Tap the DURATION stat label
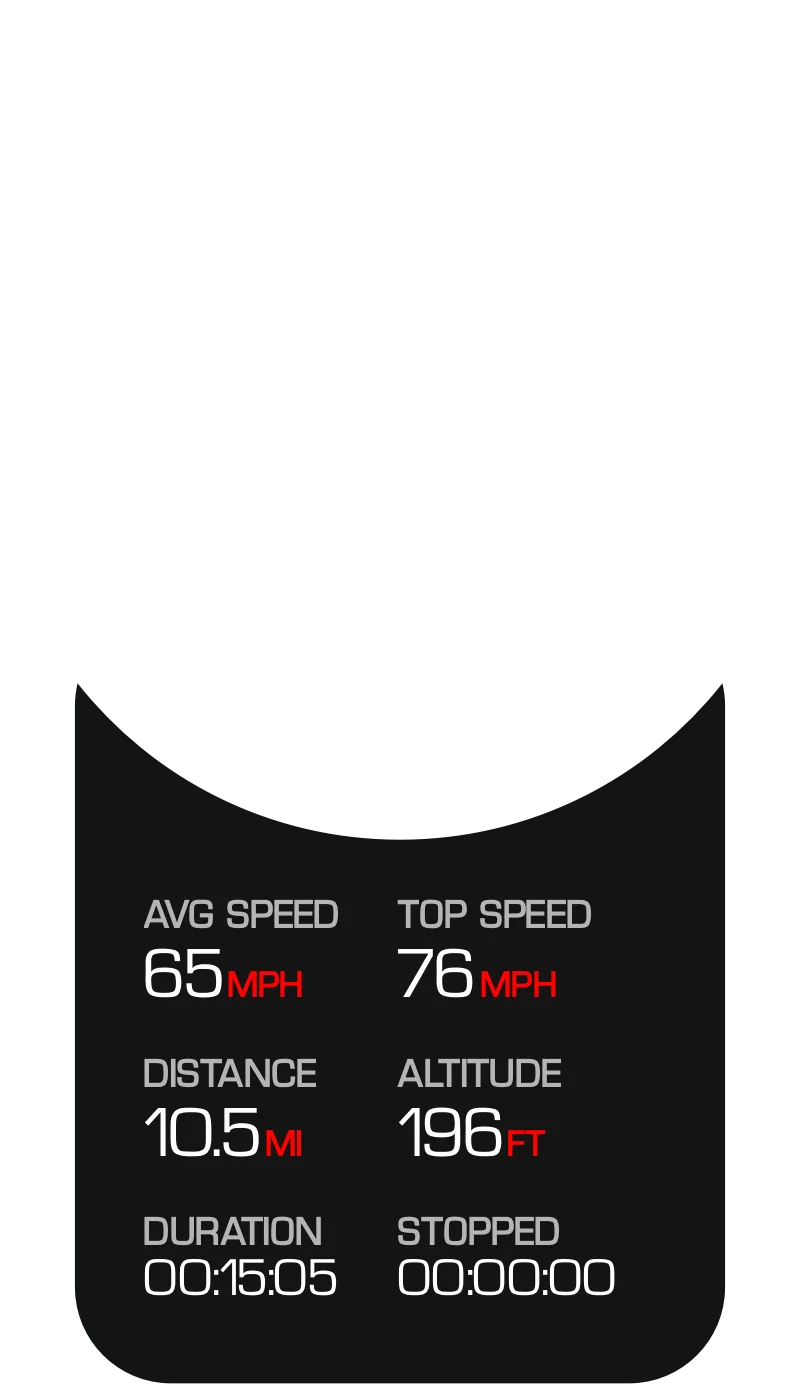Screen dimensions: 800x1400 coord(232,1232)
